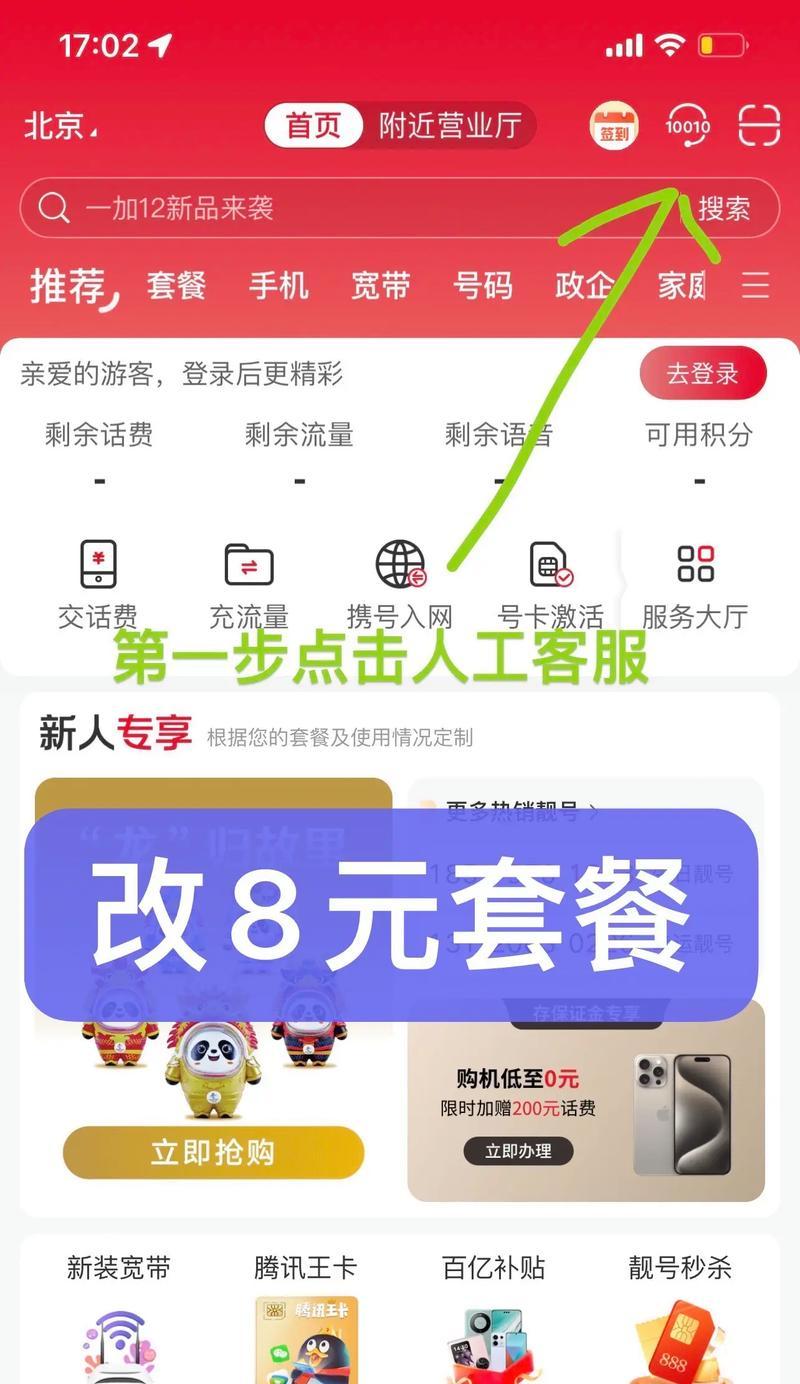Switch to the 手机 category tab
Viewport: 800px width, 1384px height.
pyautogui.click(x=278, y=286)
